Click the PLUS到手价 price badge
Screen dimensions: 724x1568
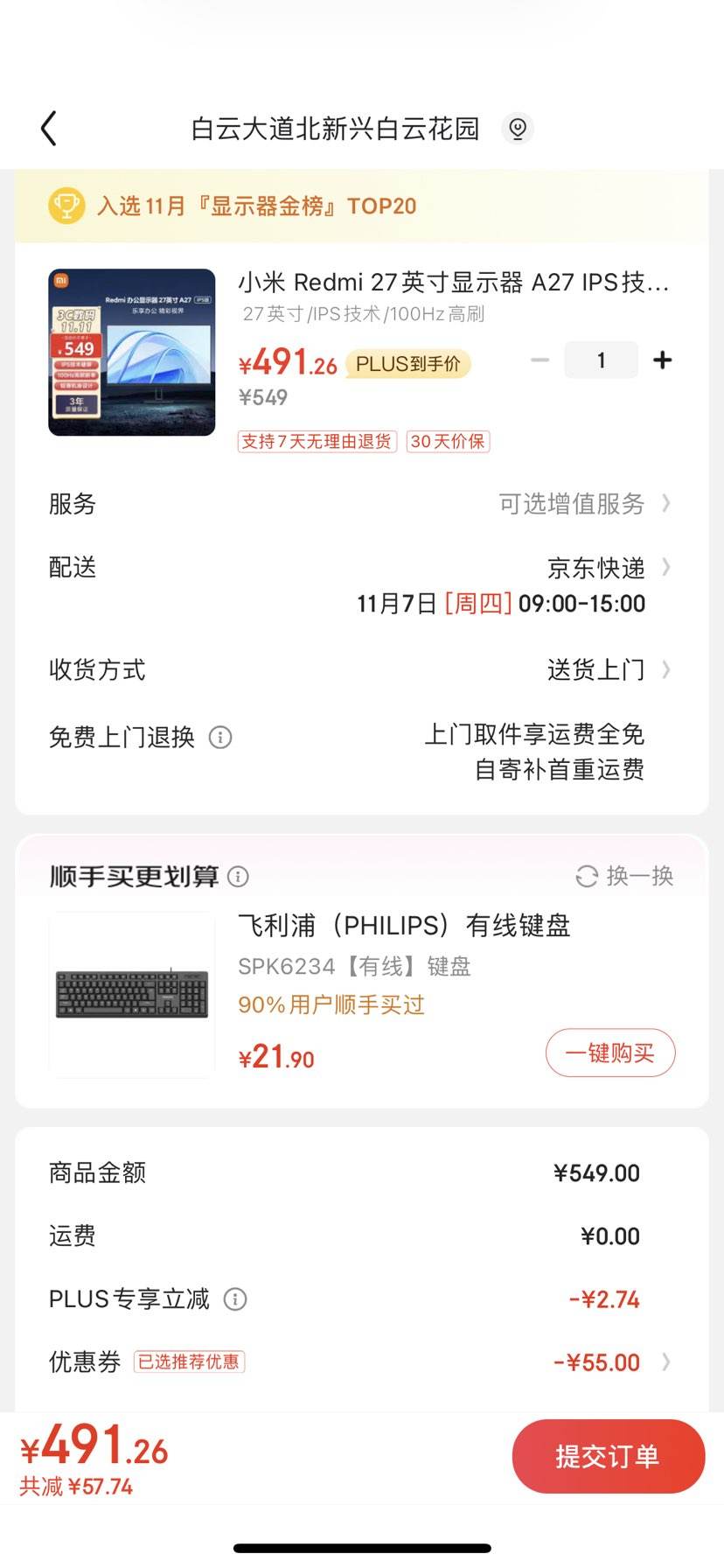(x=407, y=362)
